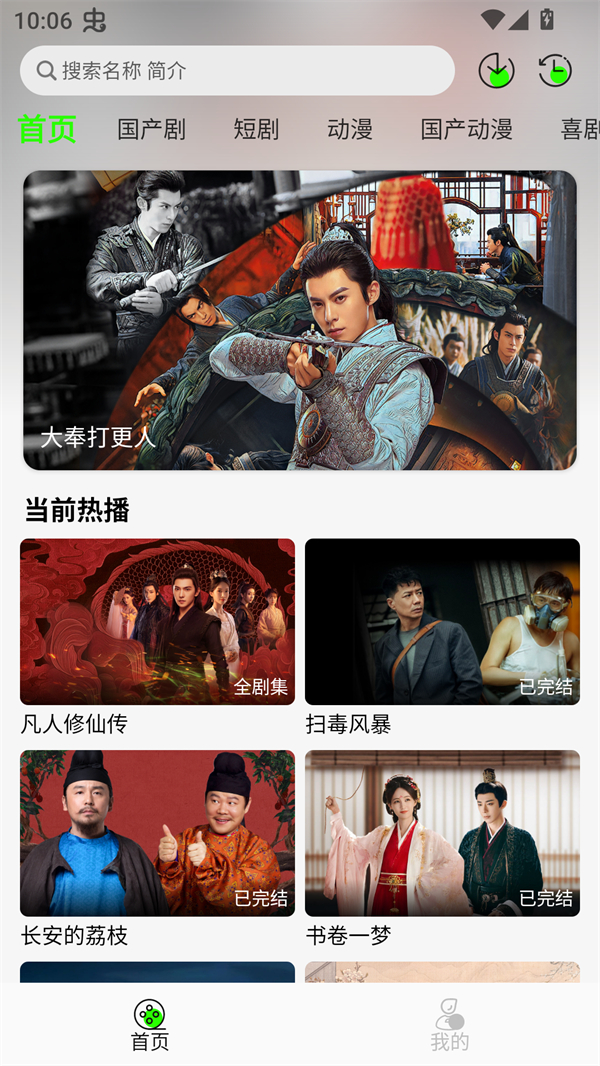Viewport: 600px width, 1066px height.
Task: Open the downloads icon
Action: 496,70
